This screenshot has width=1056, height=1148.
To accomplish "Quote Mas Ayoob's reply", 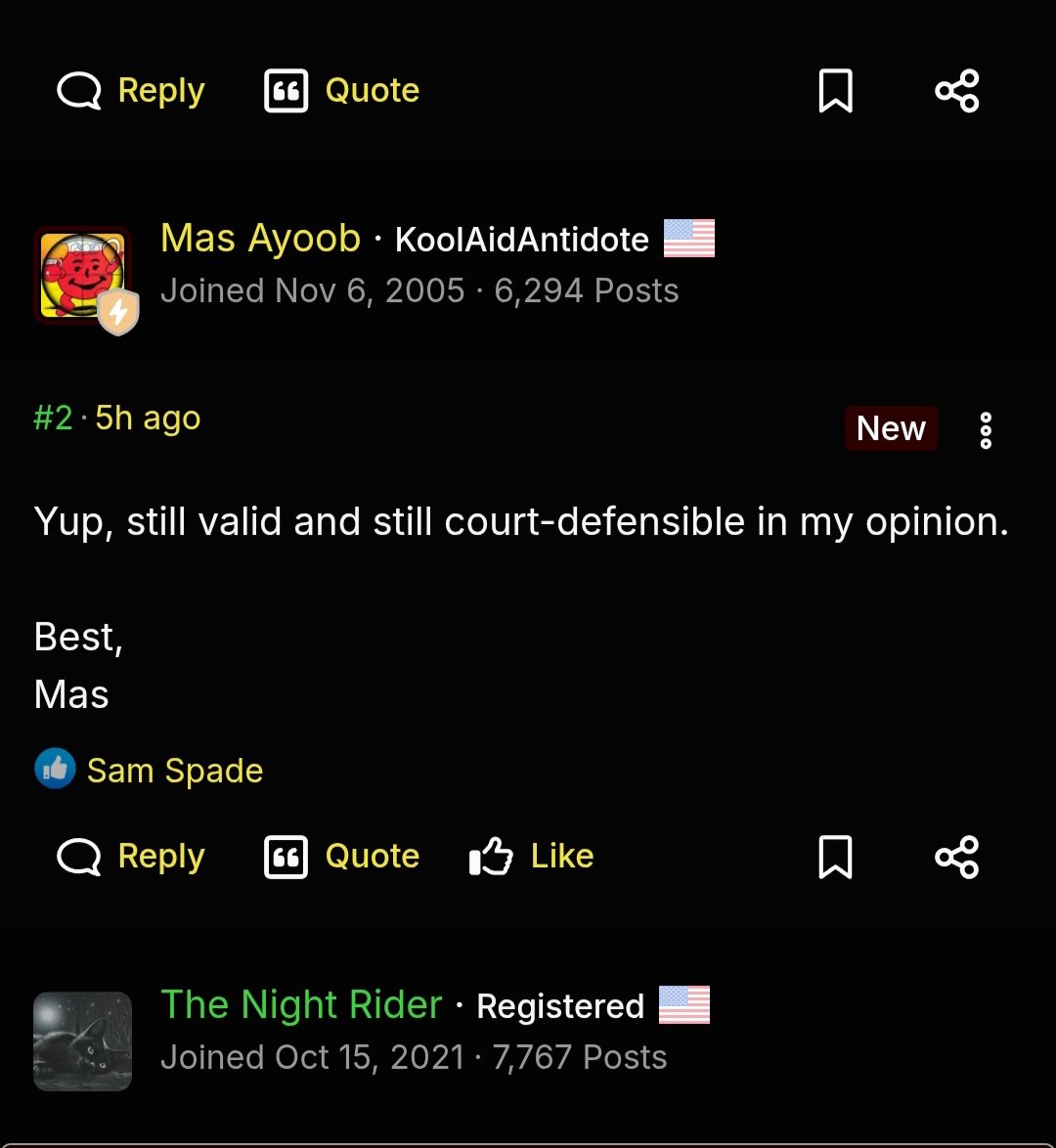I will [340, 857].
